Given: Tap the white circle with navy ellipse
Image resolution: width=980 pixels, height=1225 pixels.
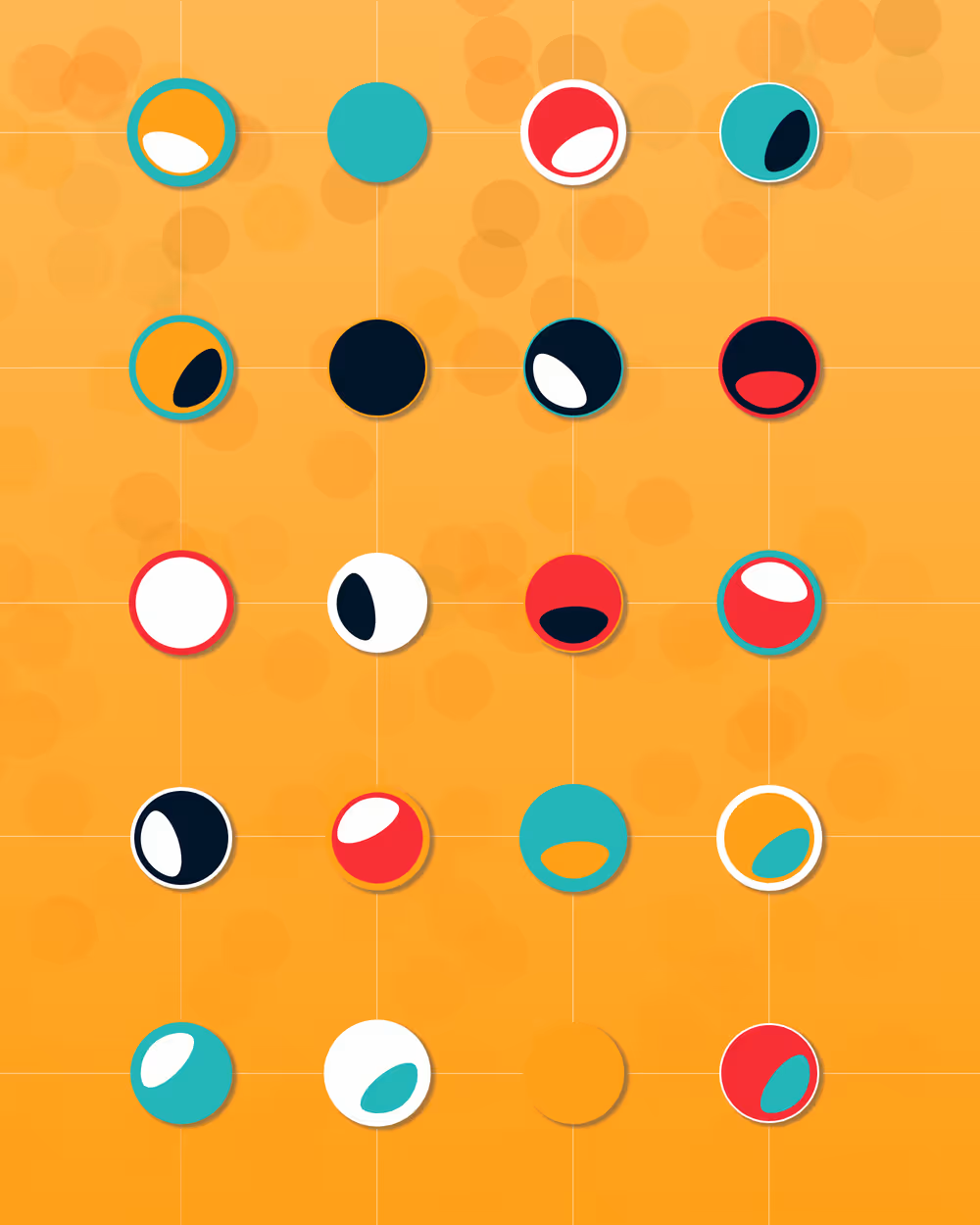Looking at the screenshot, I should 377,602.
